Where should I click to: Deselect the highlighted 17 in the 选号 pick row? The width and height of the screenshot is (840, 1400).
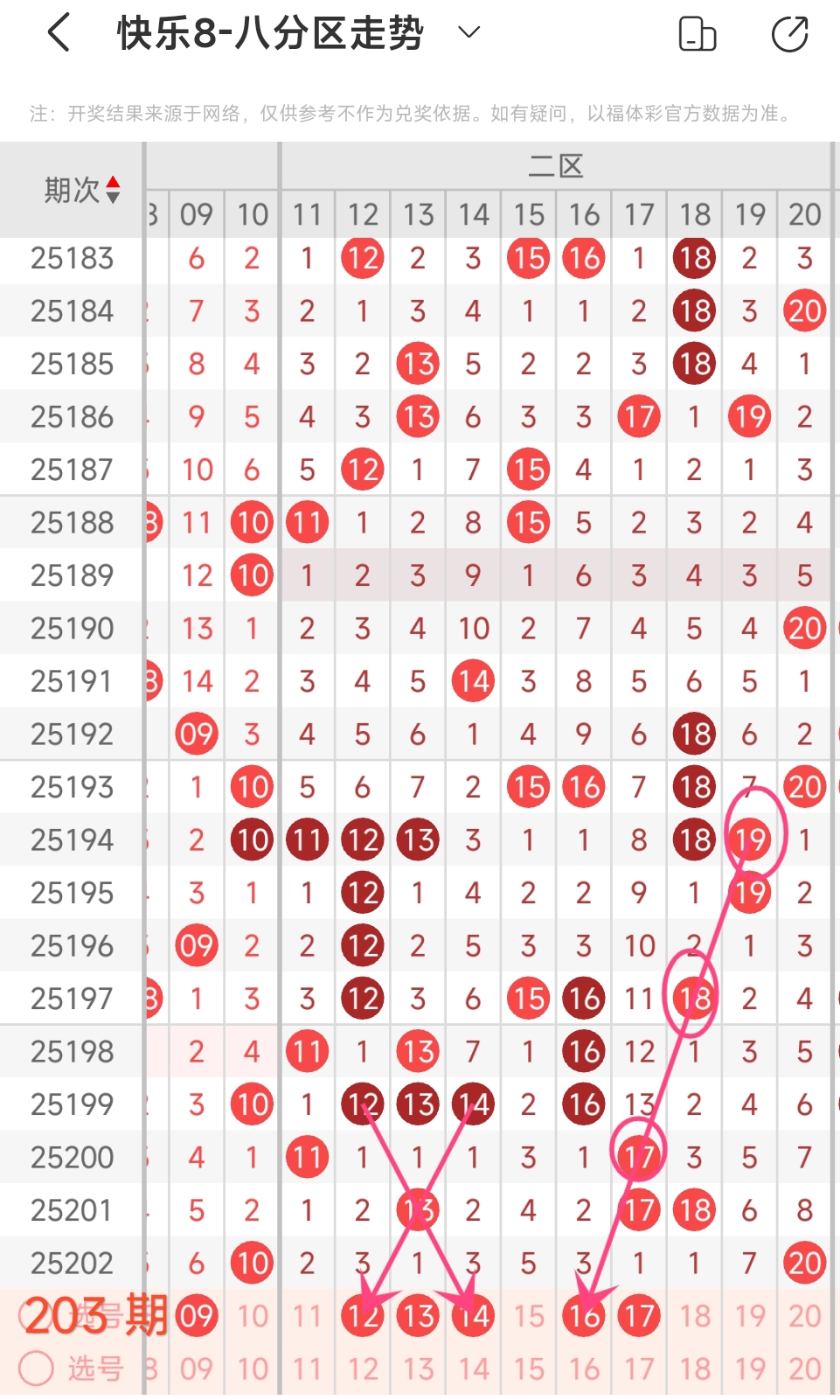tap(639, 1315)
